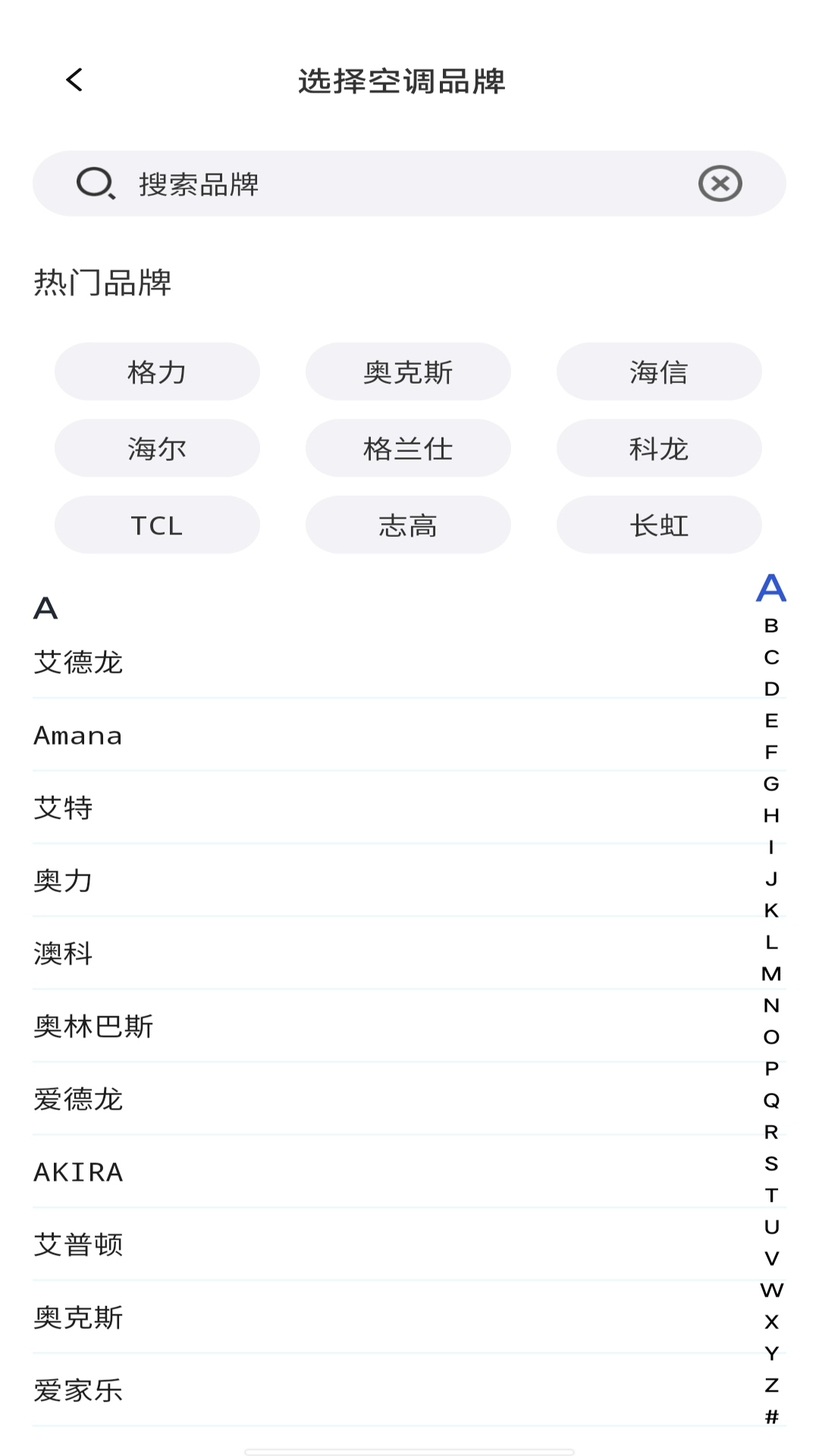This screenshot has width=819, height=1456.
Task: Select 志高 from popular brands
Action: tap(408, 526)
